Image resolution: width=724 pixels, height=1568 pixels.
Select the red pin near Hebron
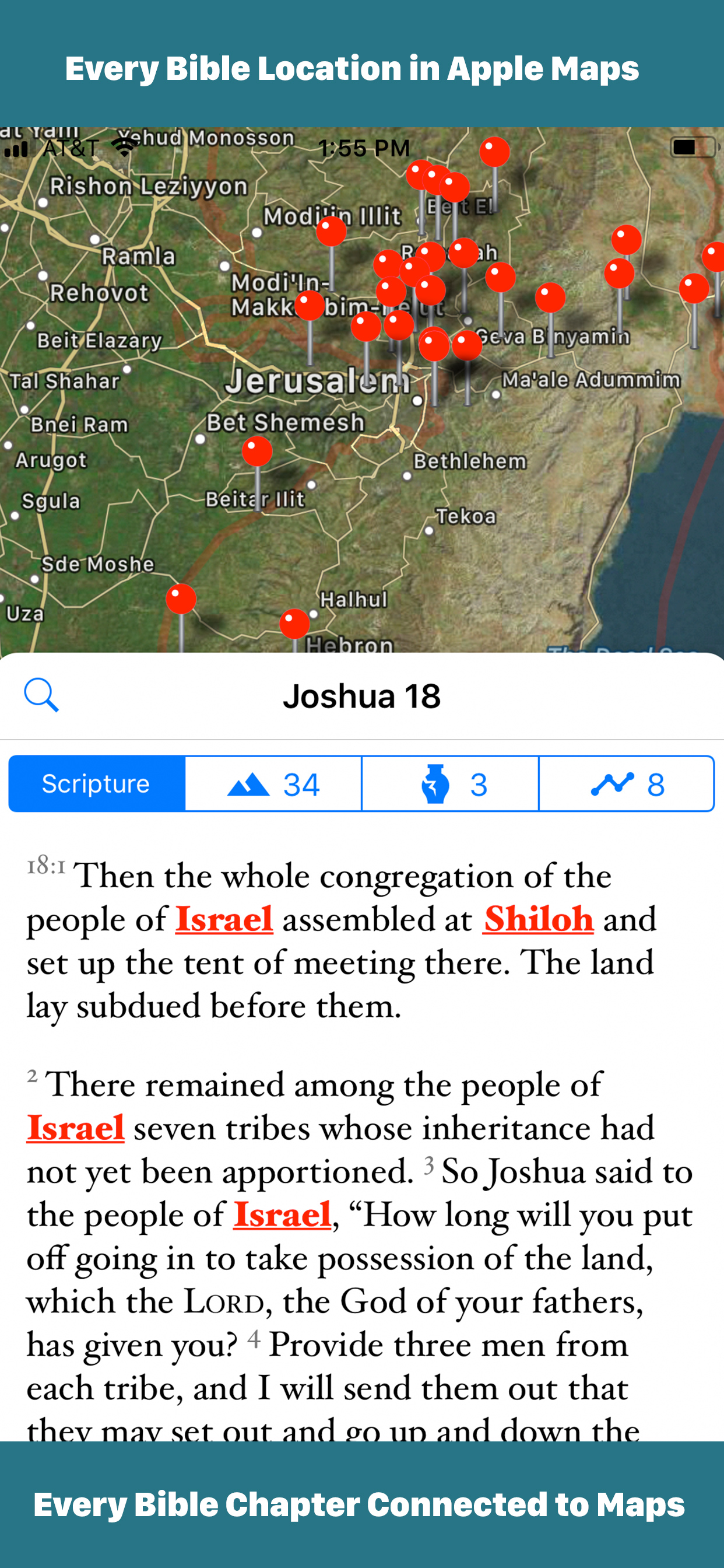294,624
